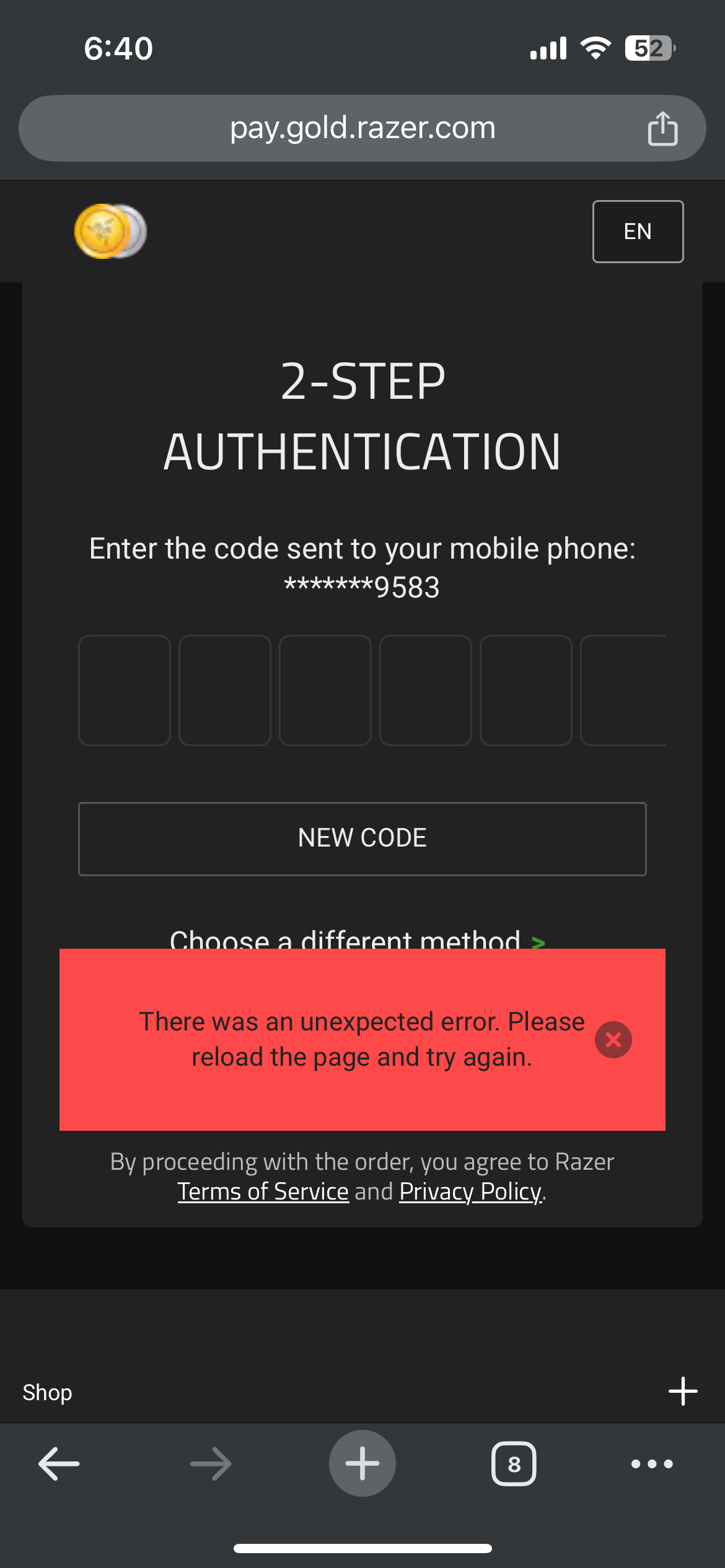Open the Privacy Policy link

(x=471, y=1191)
